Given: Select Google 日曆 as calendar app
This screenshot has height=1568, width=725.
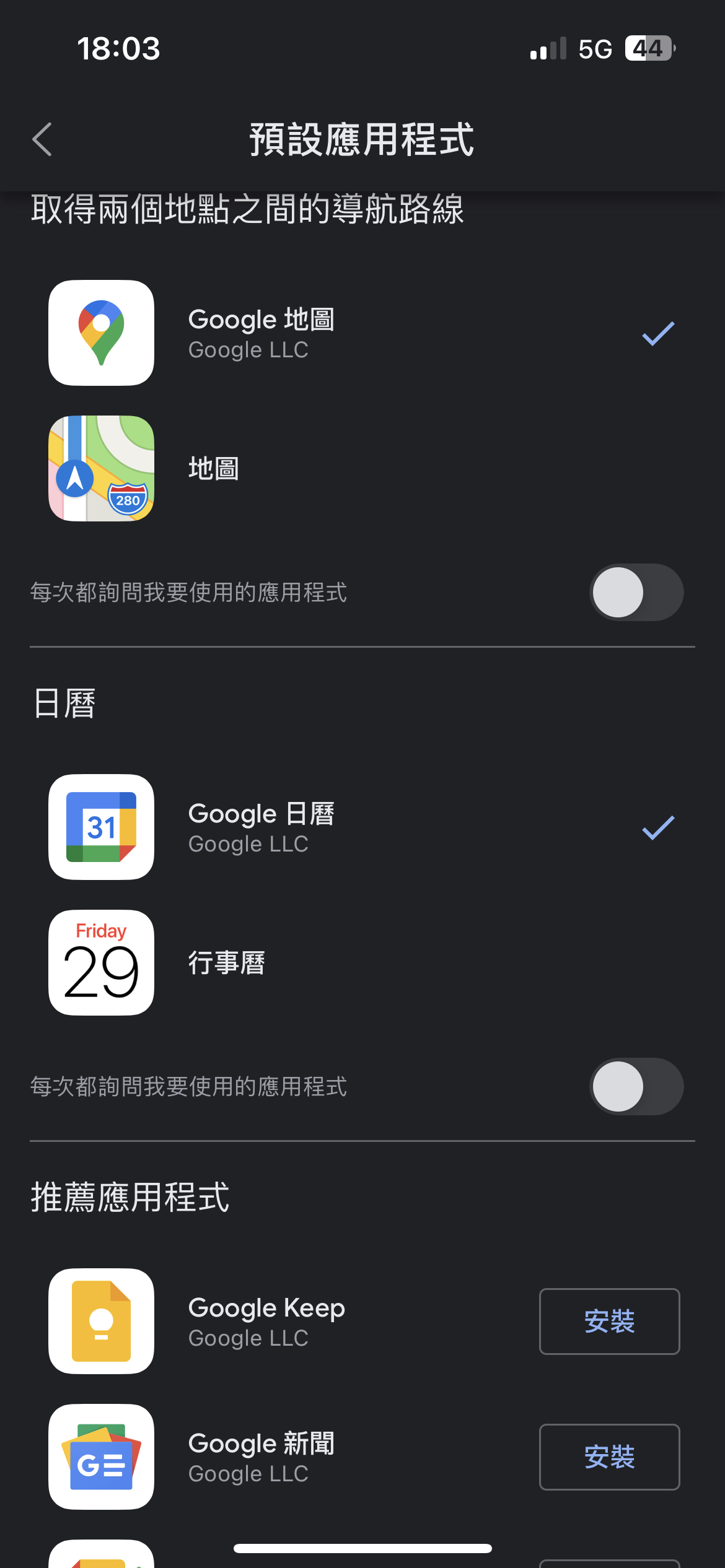Looking at the screenshot, I should (x=362, y=827).
